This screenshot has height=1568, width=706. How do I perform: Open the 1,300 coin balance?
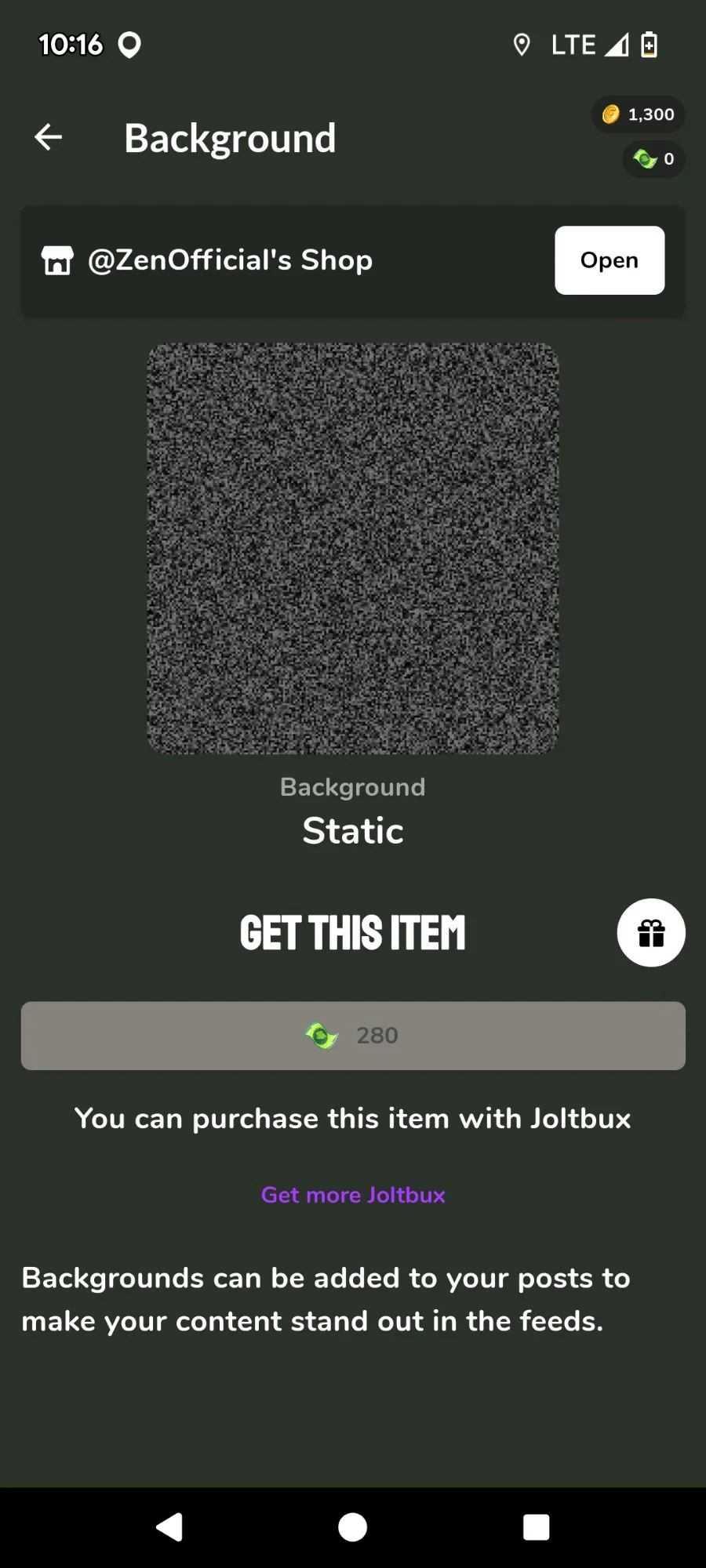(x=638, y=114)
